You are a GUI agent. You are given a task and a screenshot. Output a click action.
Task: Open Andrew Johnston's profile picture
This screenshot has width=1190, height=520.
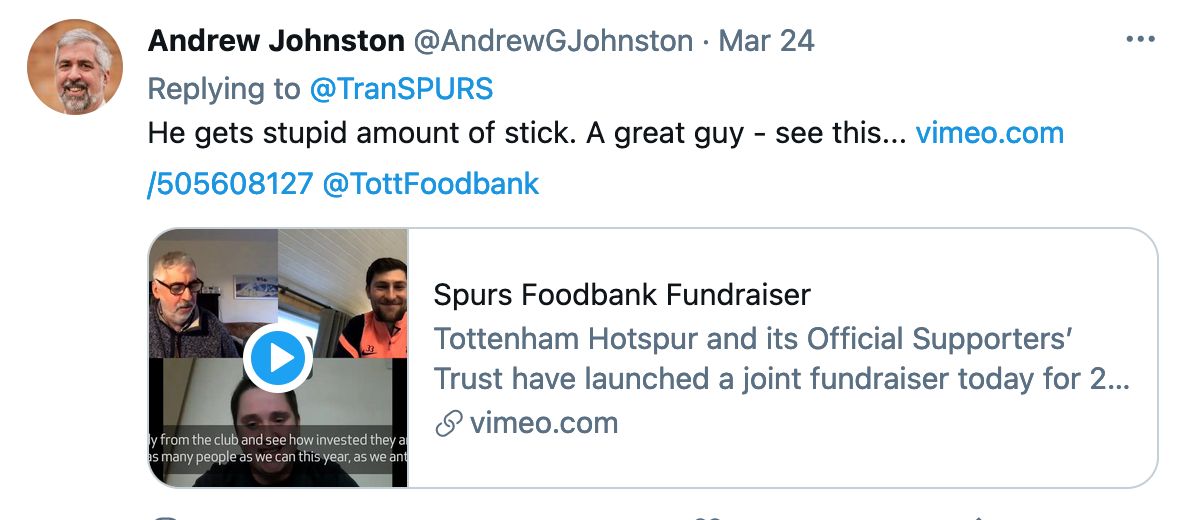tap(75, 67)
